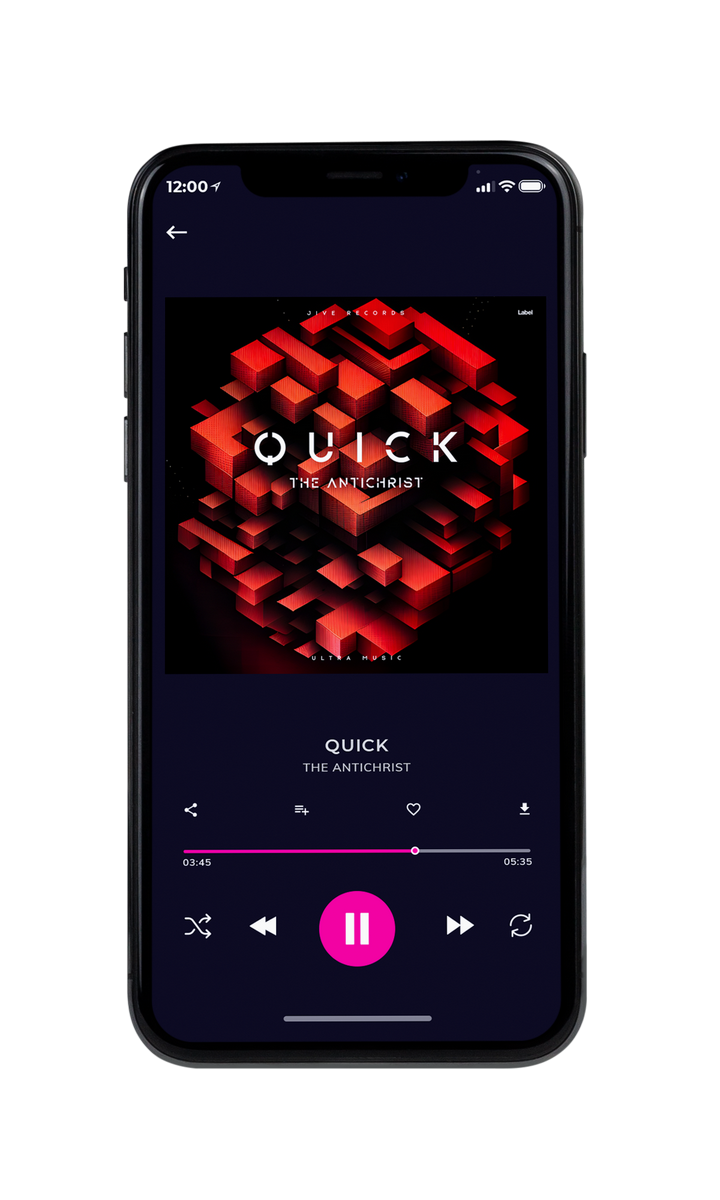Toggle shuffle mode

pyautogui.click(x=198, y=927)
